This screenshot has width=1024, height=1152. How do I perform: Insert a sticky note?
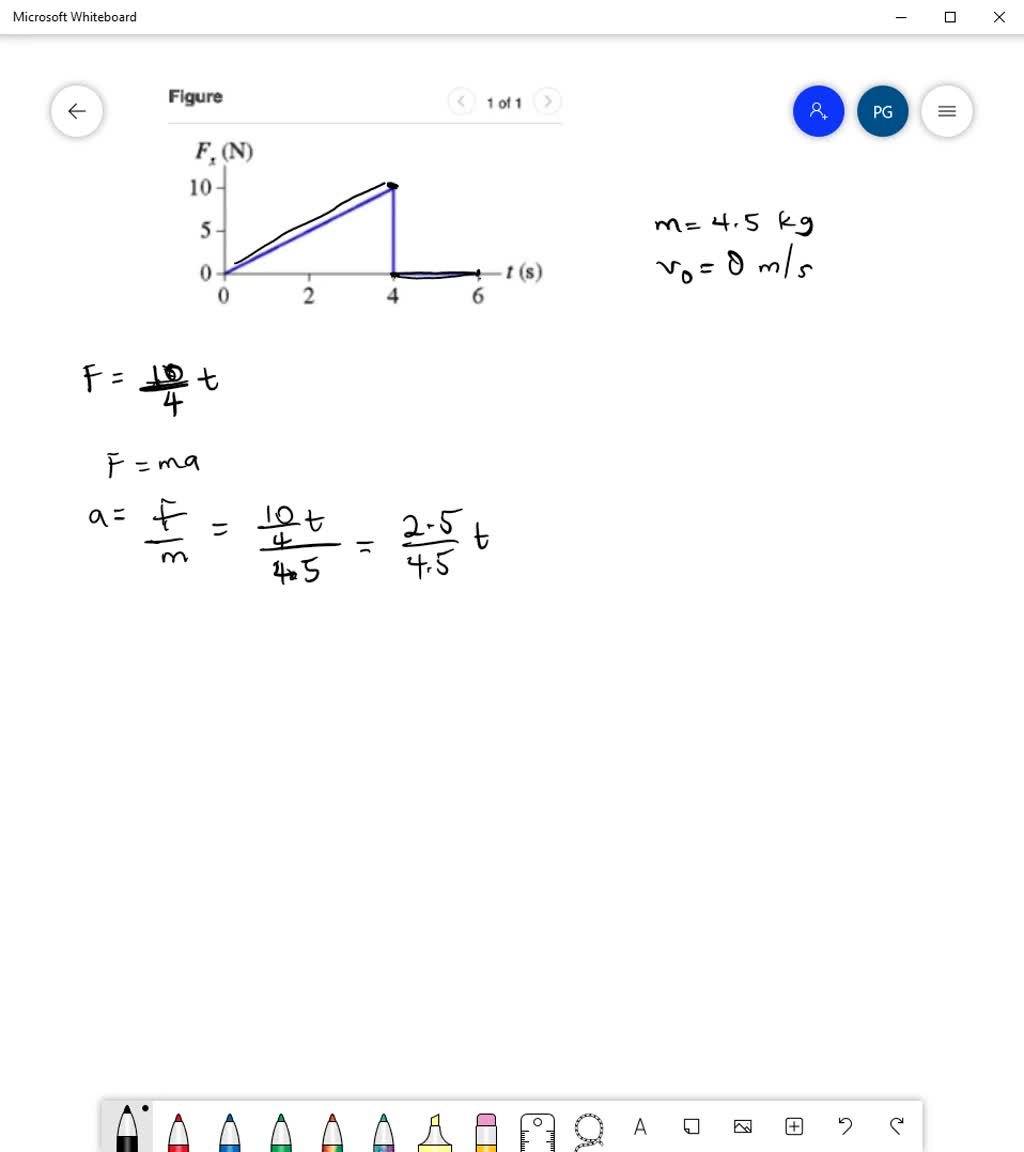tap(691, 1127)
